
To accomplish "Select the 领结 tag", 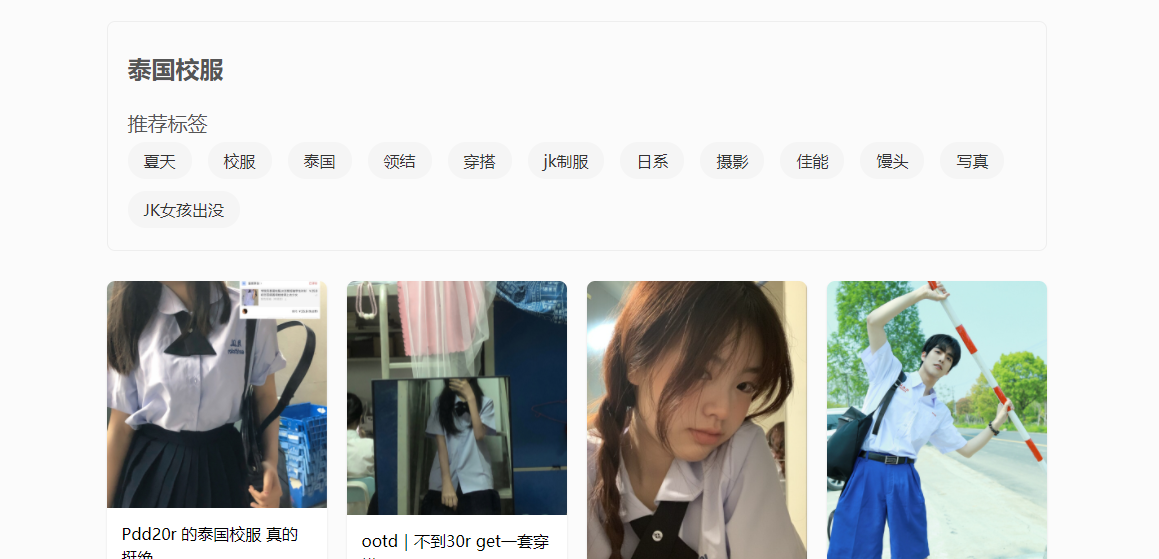I will pyautogui.click(x=399, y=161).
